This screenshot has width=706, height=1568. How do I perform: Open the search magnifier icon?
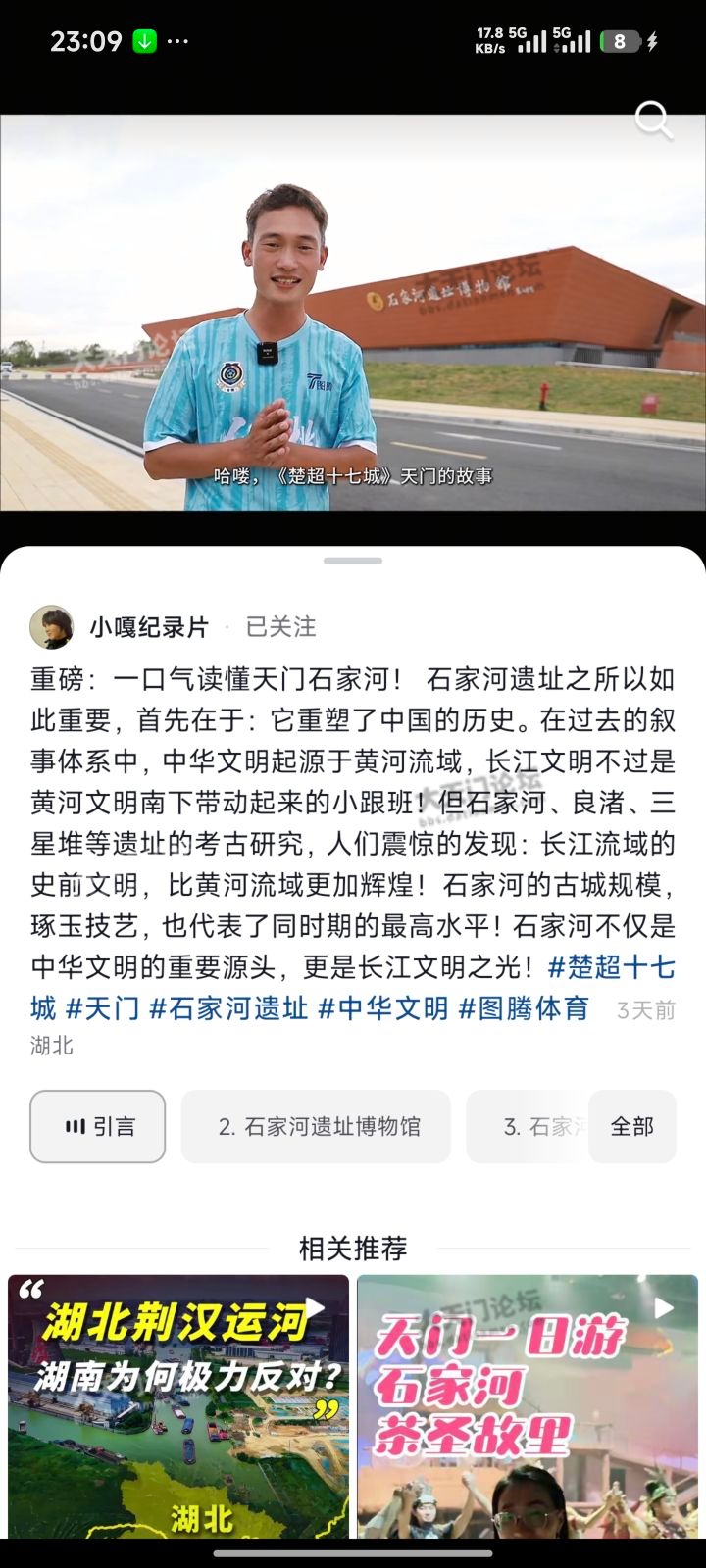click(654, 122)
